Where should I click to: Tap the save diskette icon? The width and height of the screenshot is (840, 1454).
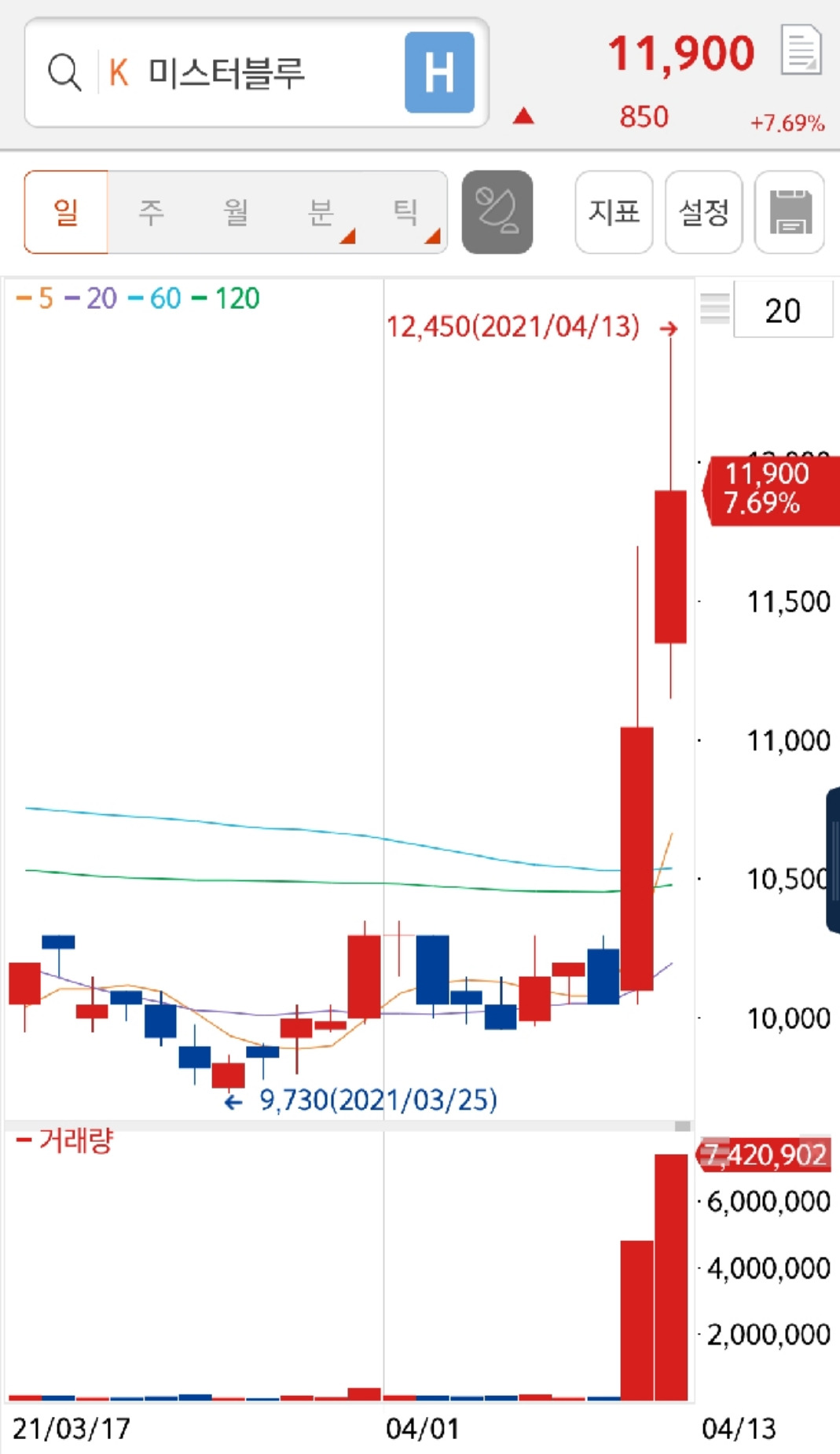pos(789,212)
